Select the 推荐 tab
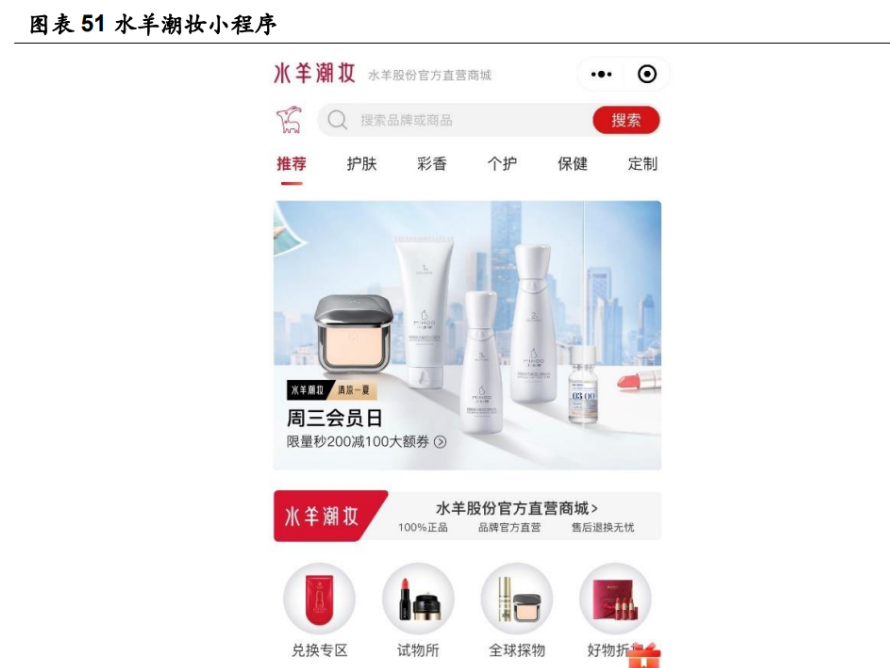 pyautogui.click(x=292, y=164)
